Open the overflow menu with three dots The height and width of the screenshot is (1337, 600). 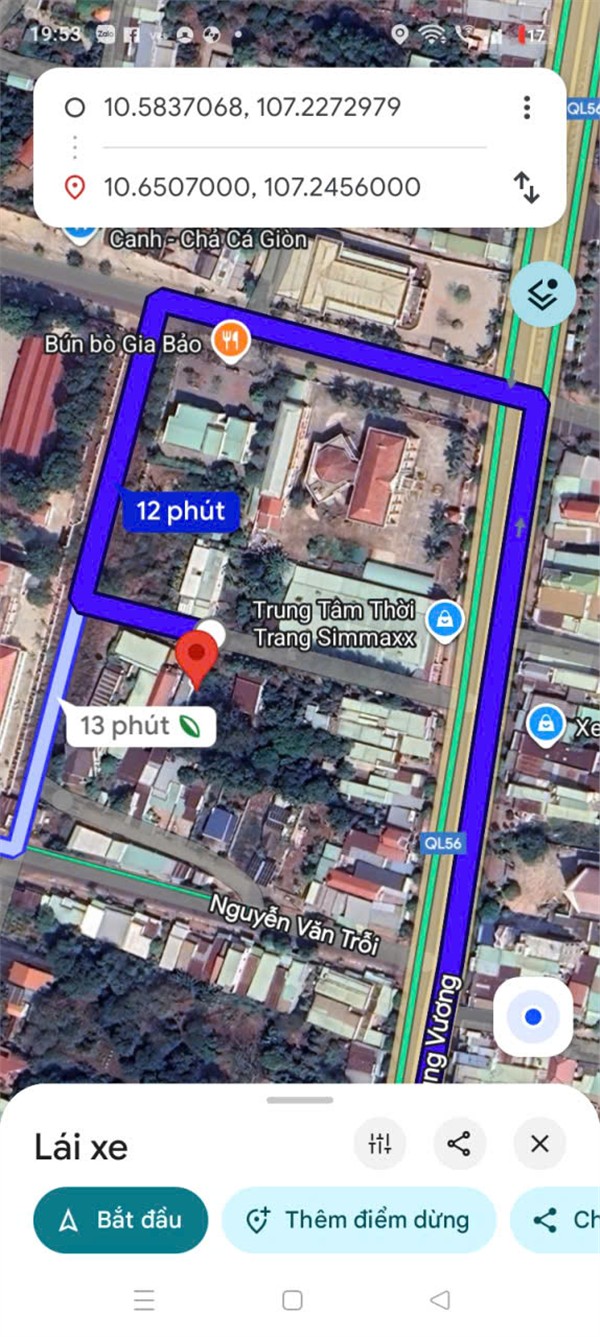point(527,108)
